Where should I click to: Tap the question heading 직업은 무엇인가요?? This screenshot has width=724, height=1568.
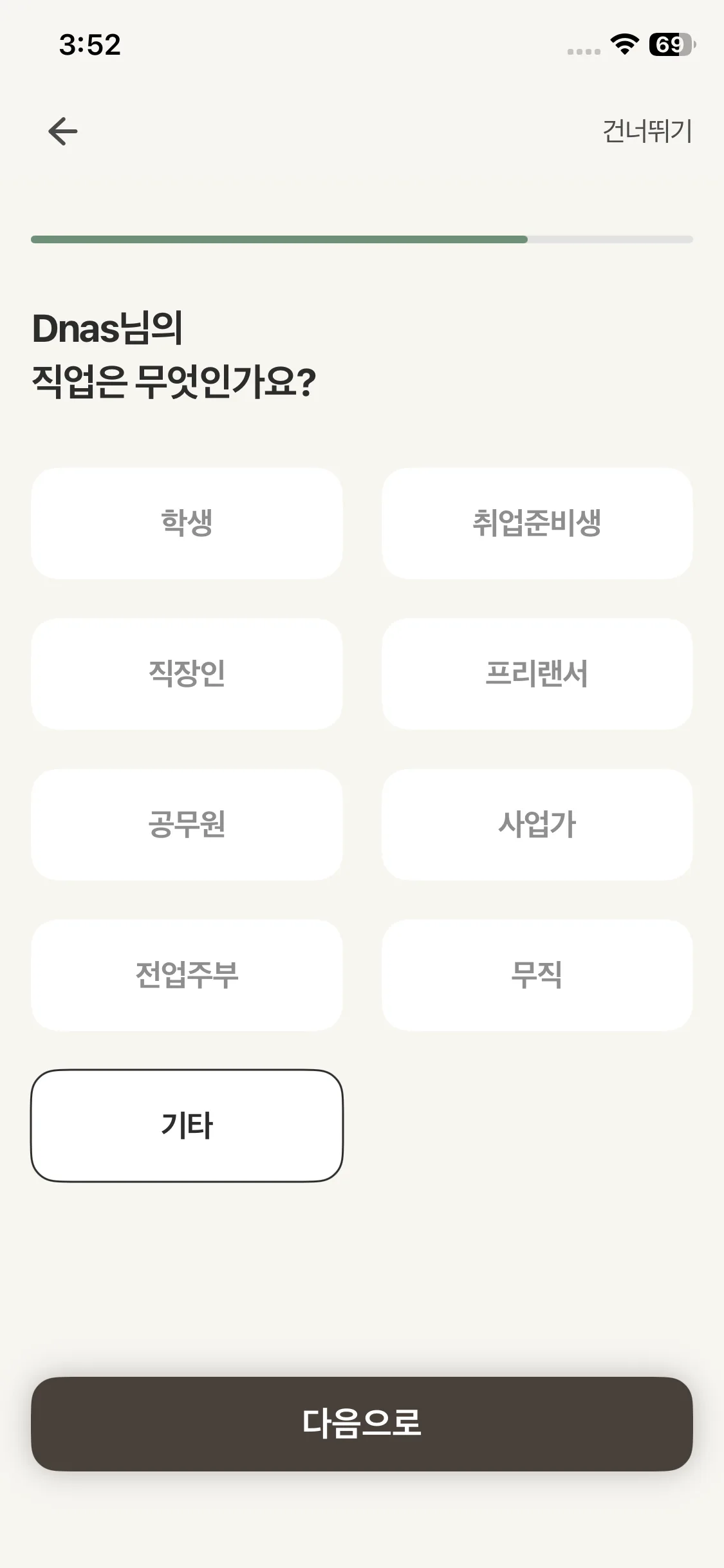175,380
